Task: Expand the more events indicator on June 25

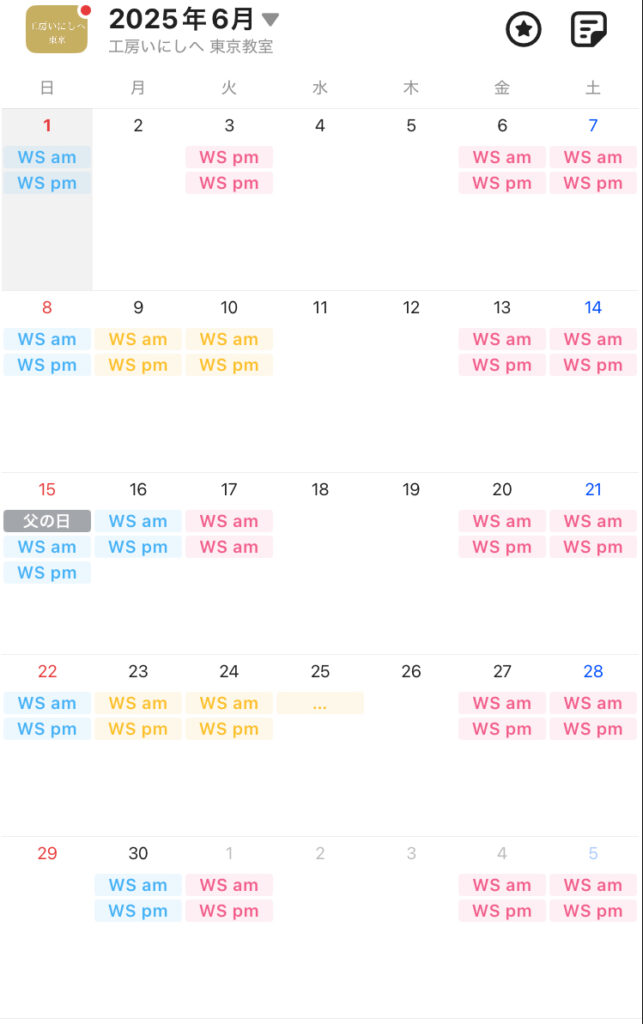Action: (x=320, y=703)
